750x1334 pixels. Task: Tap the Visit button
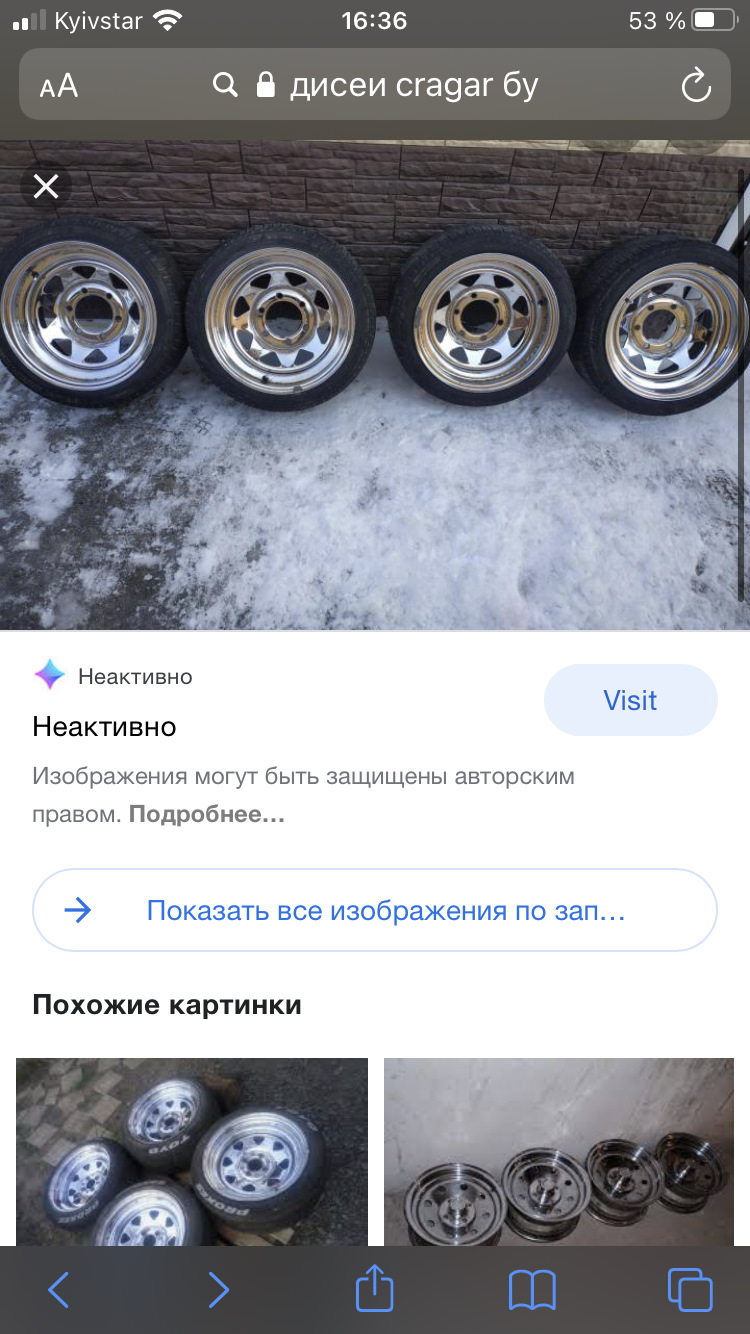coord(630,700)
